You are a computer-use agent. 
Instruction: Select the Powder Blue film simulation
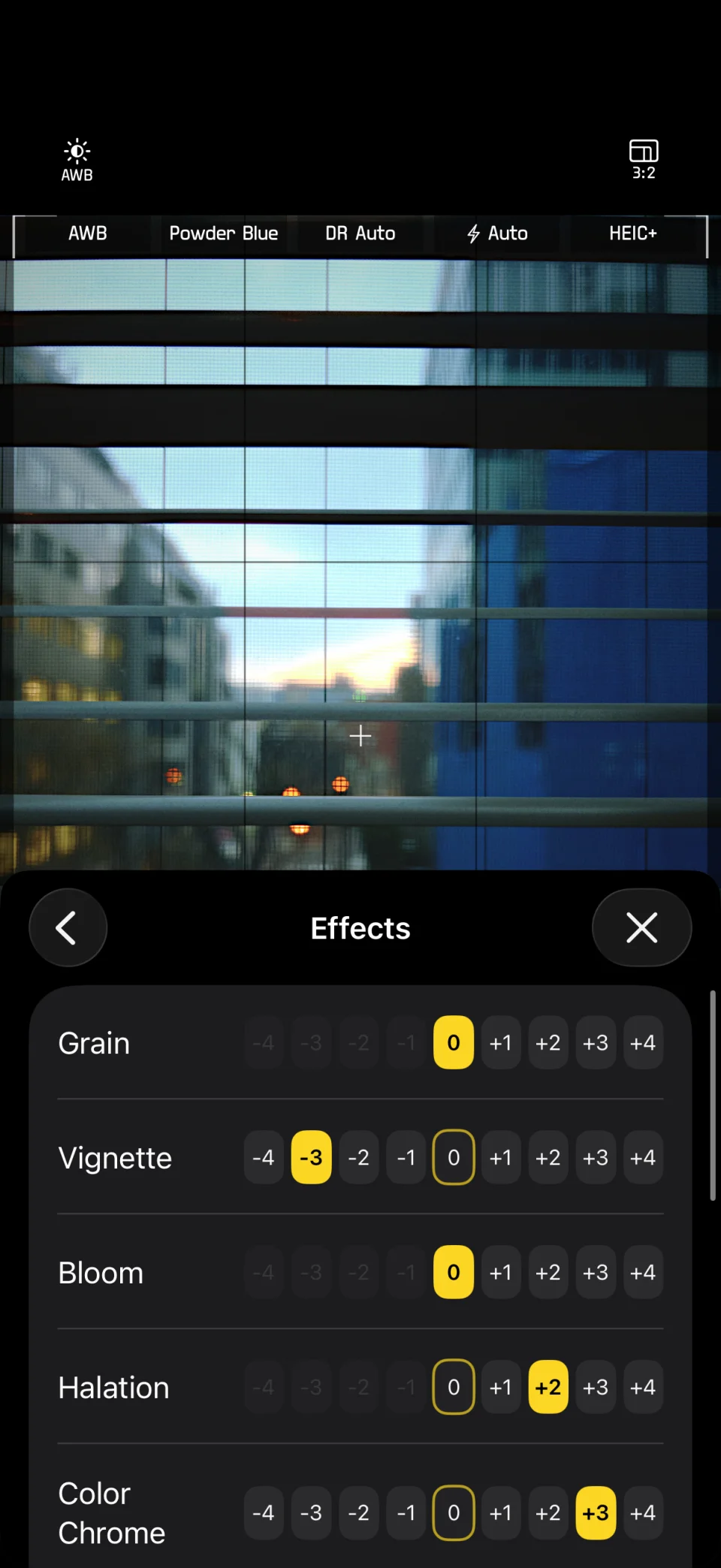(223, 234)
